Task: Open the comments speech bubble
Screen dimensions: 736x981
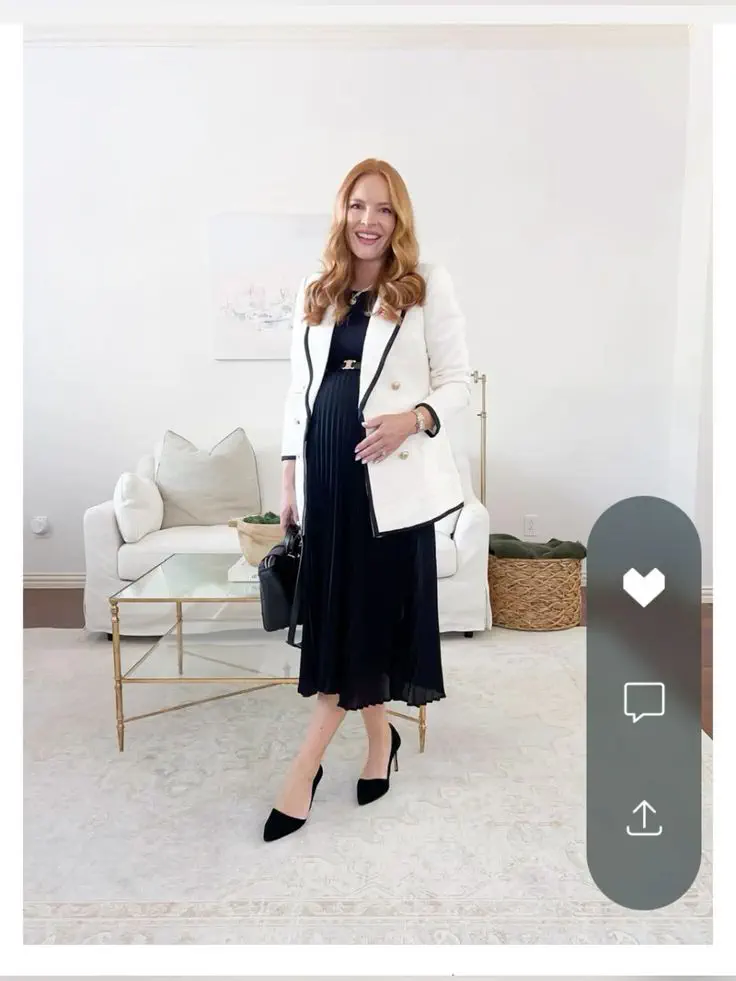Action: pyautogui.click(x=643, y=701)
